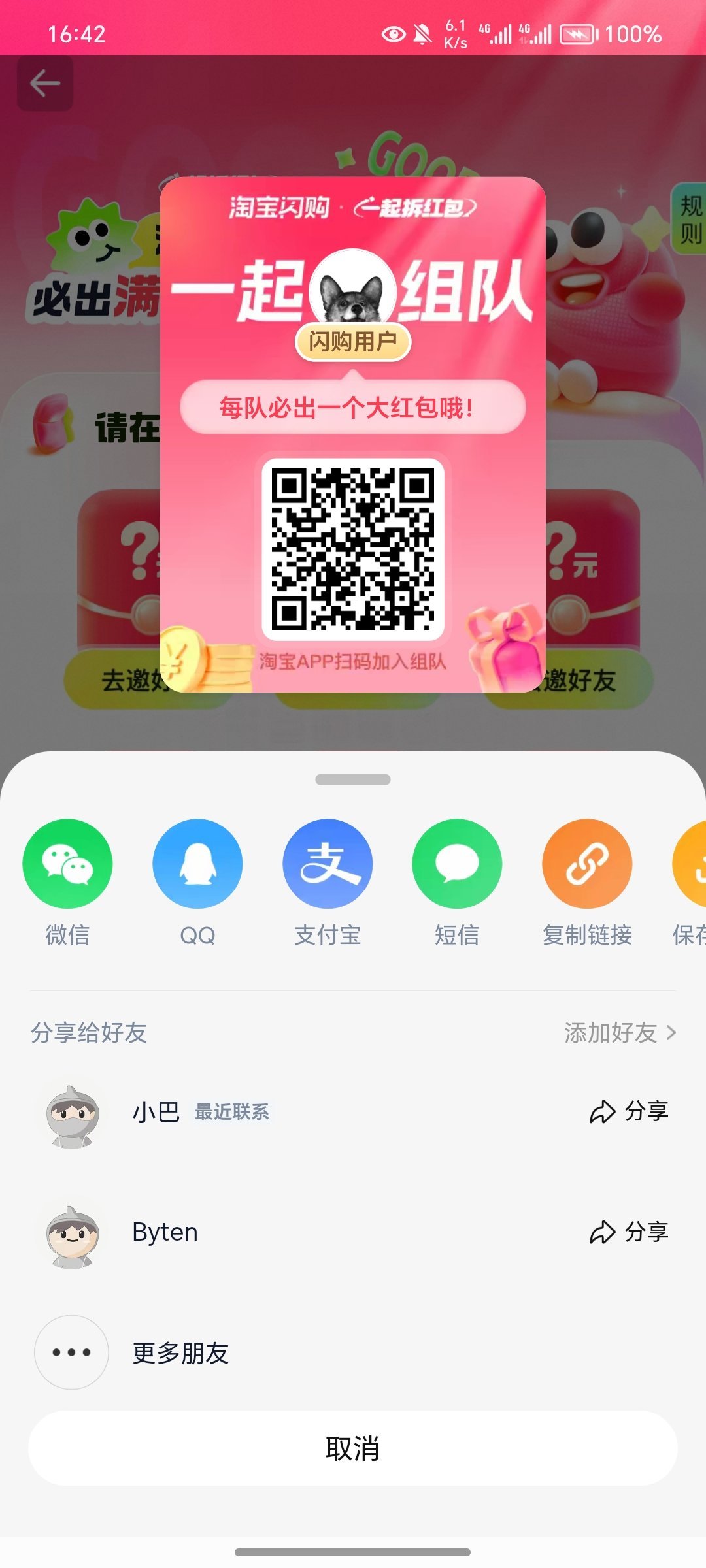This screenshot has height=1568, width=706.
Task: Open 更多朋友 for more friends
Action: tap(180, 1353)
